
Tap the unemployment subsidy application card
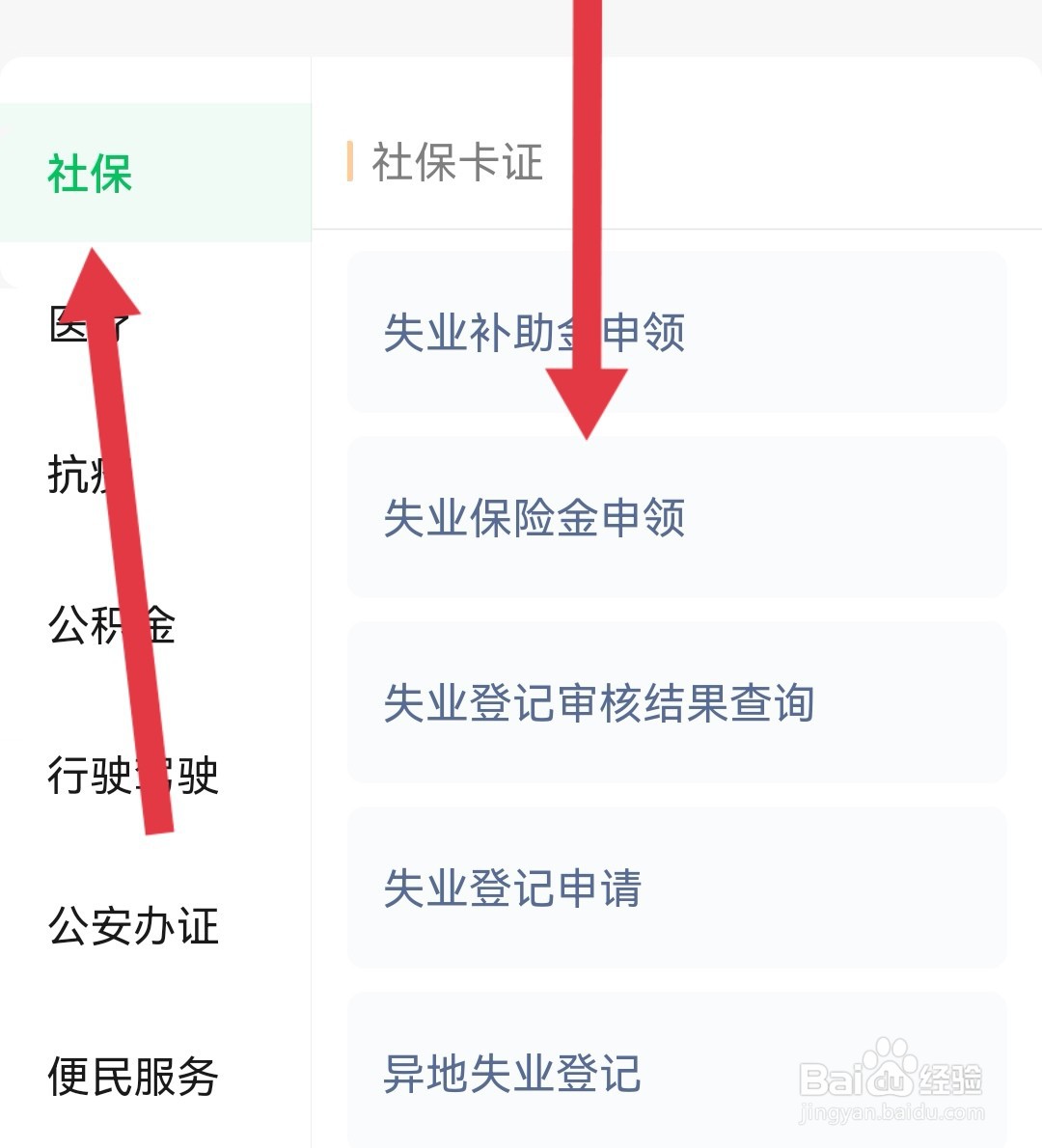[675, 333]
